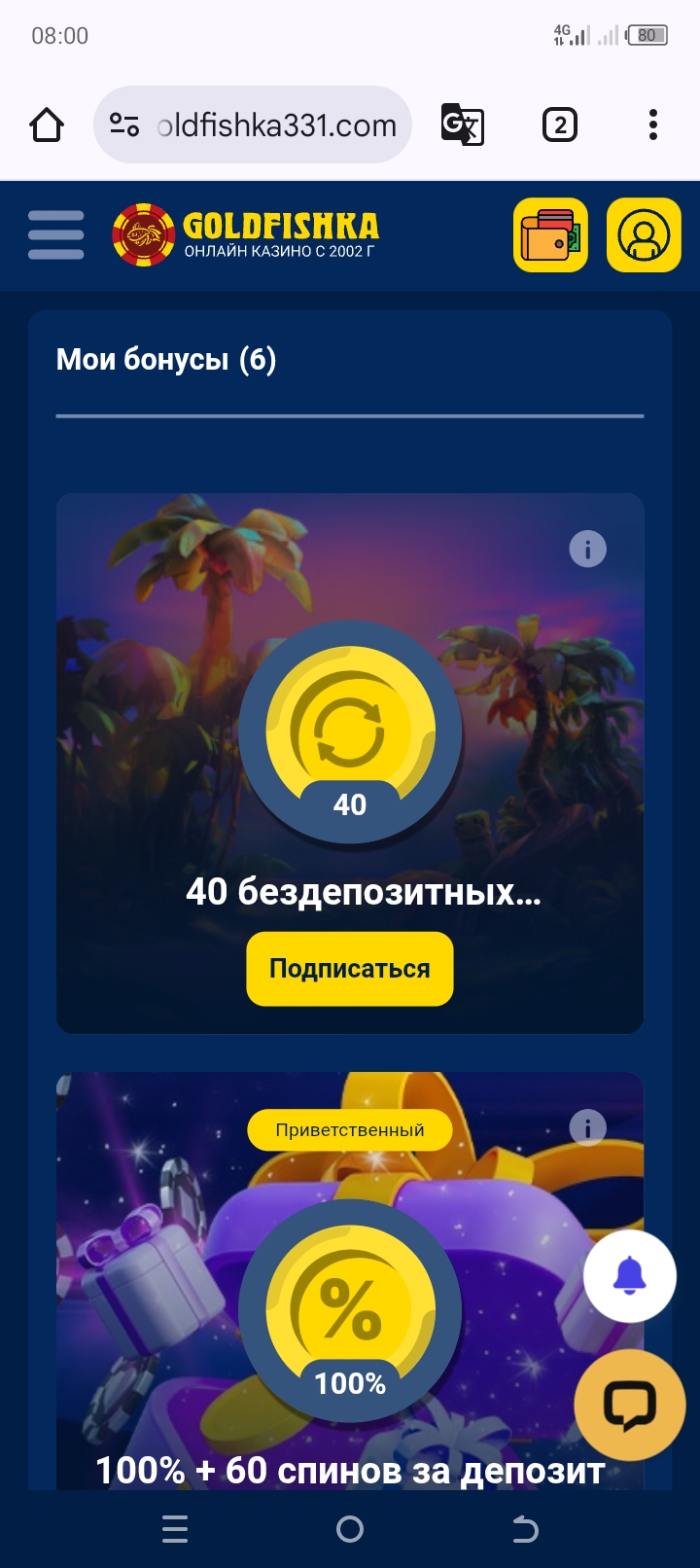Show info for the Приветственный bonus
Image resolution: width=700 pixels, height=1568 pixels.
coord(587,1128)
